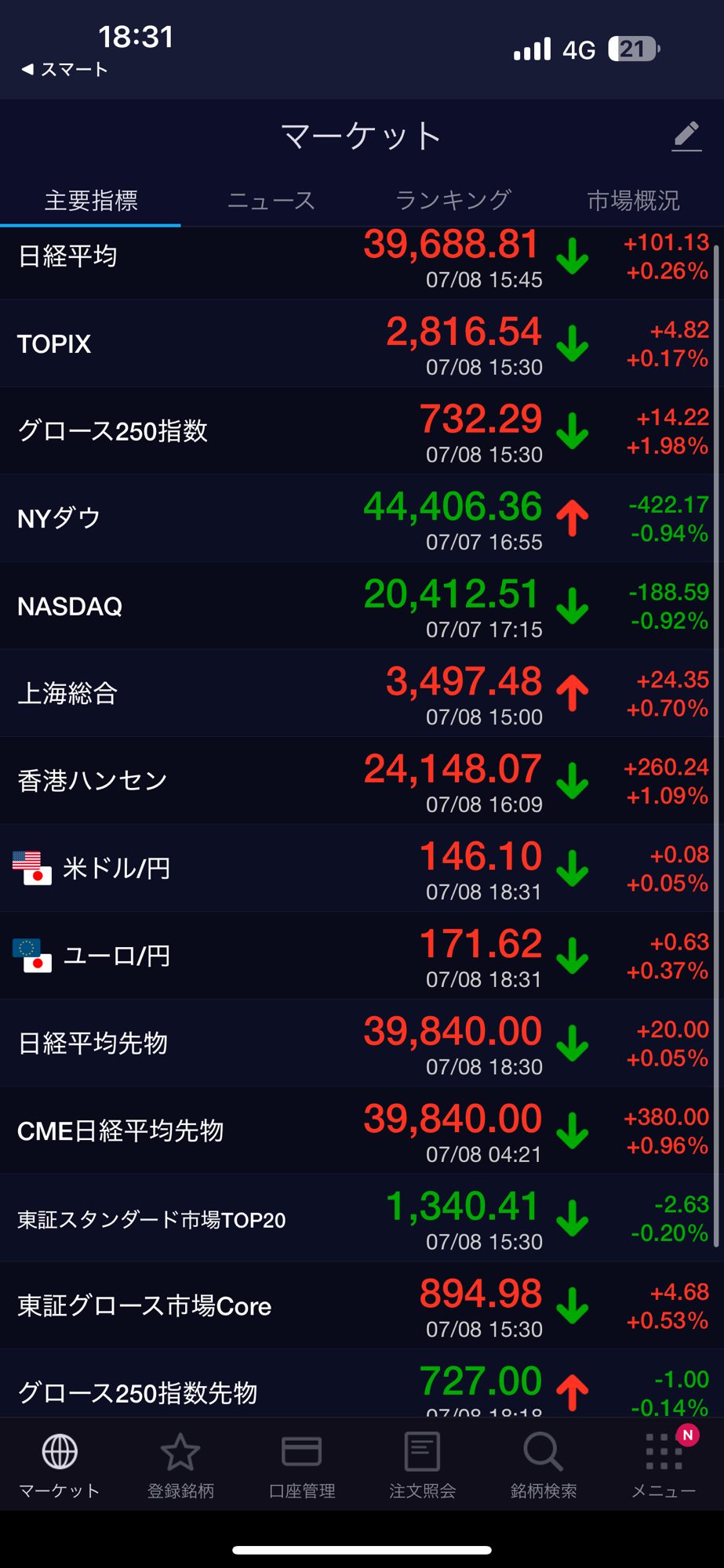The width and height of the screenshot is (724, 1568).
Task: Tap the pencil edit icon
Action: [x=686, y=136]
